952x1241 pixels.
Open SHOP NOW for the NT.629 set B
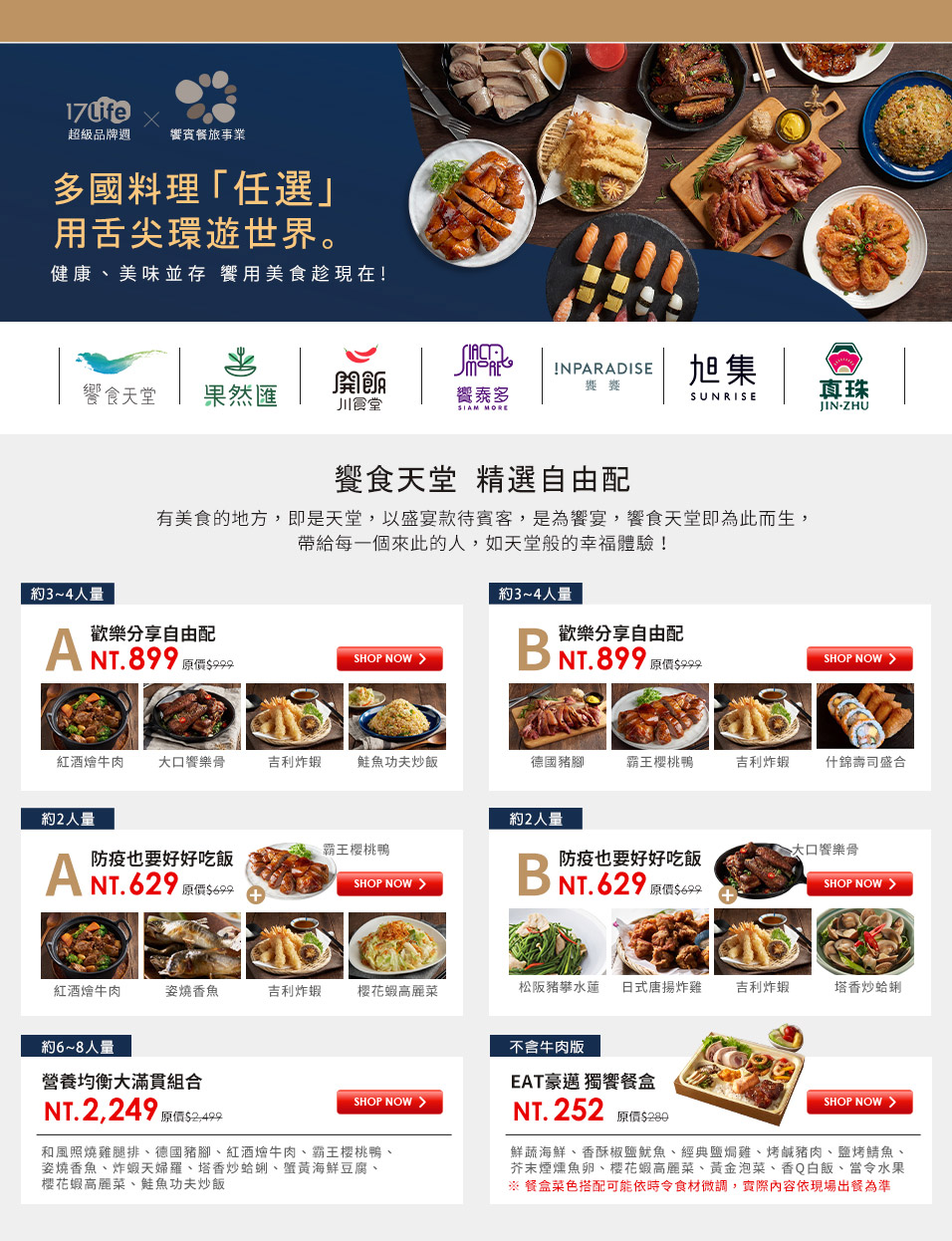tap(859, 883)
